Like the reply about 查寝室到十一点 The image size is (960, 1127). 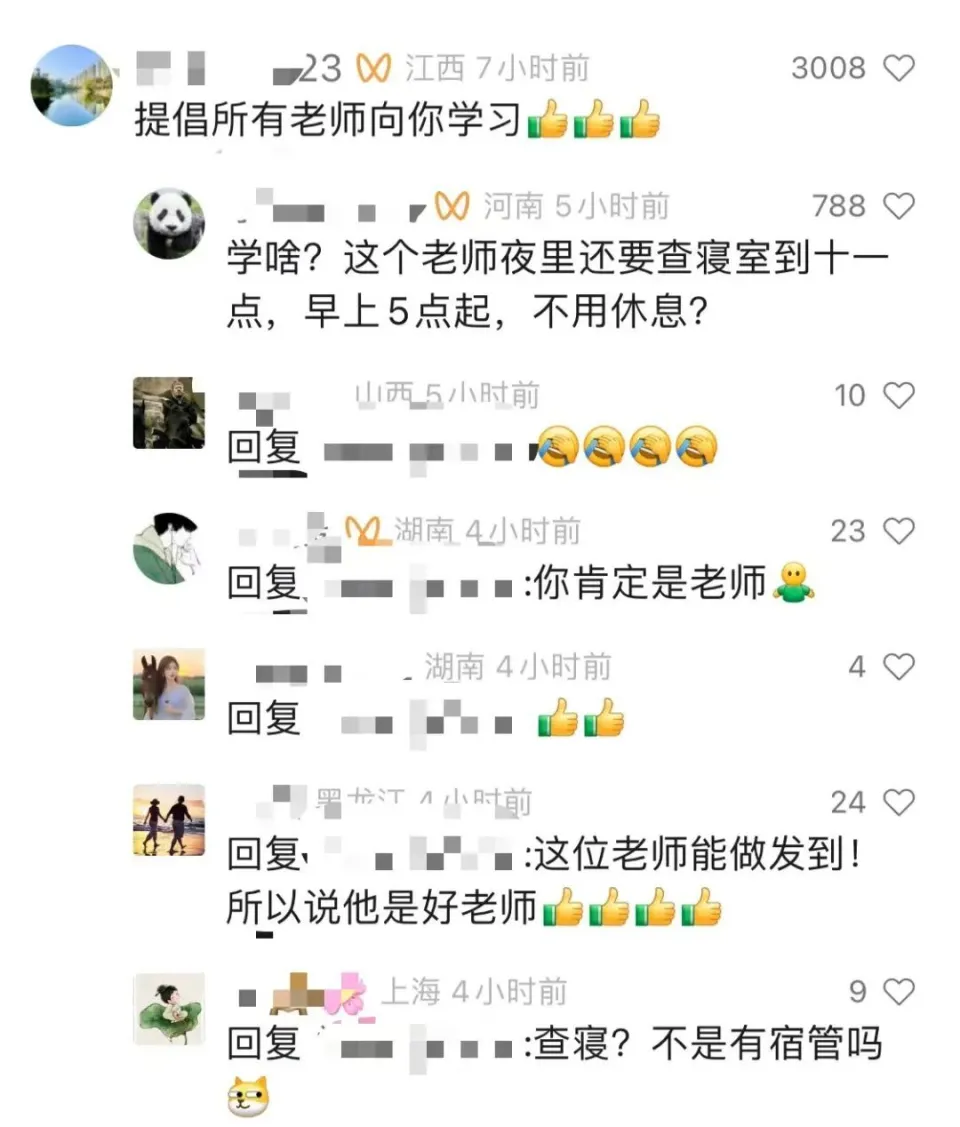[x=899, y=206]
